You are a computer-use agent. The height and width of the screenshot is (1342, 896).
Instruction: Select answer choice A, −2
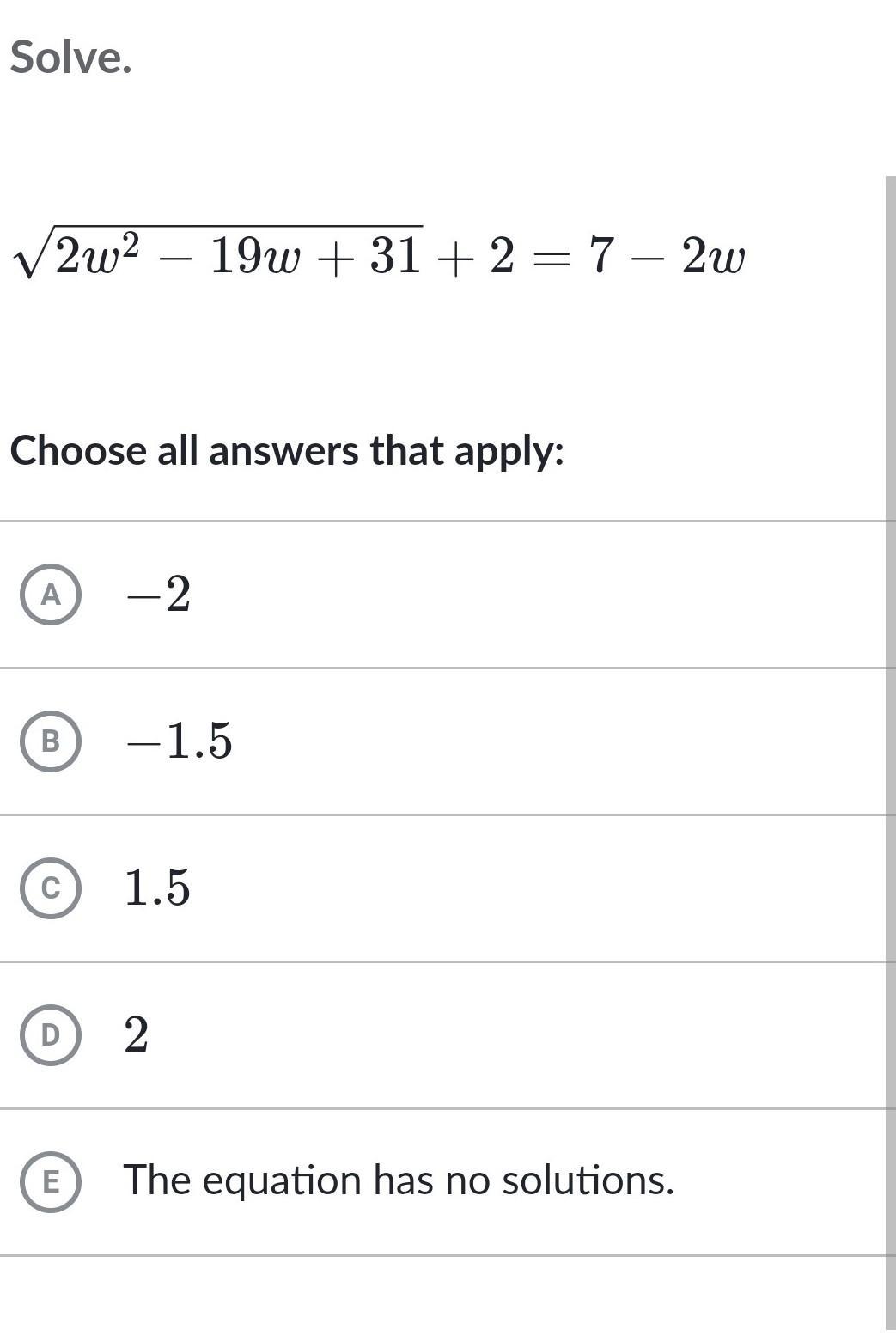(x=51, y=594)
